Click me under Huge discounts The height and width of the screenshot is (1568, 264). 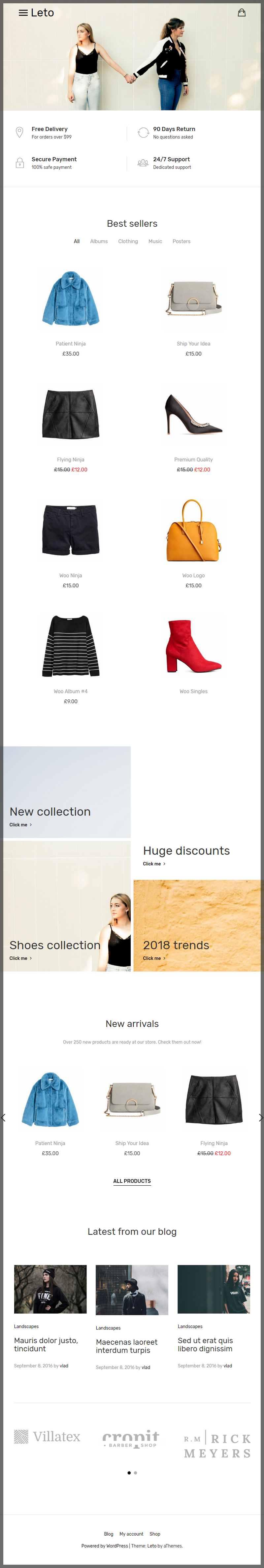coord(154,864)
